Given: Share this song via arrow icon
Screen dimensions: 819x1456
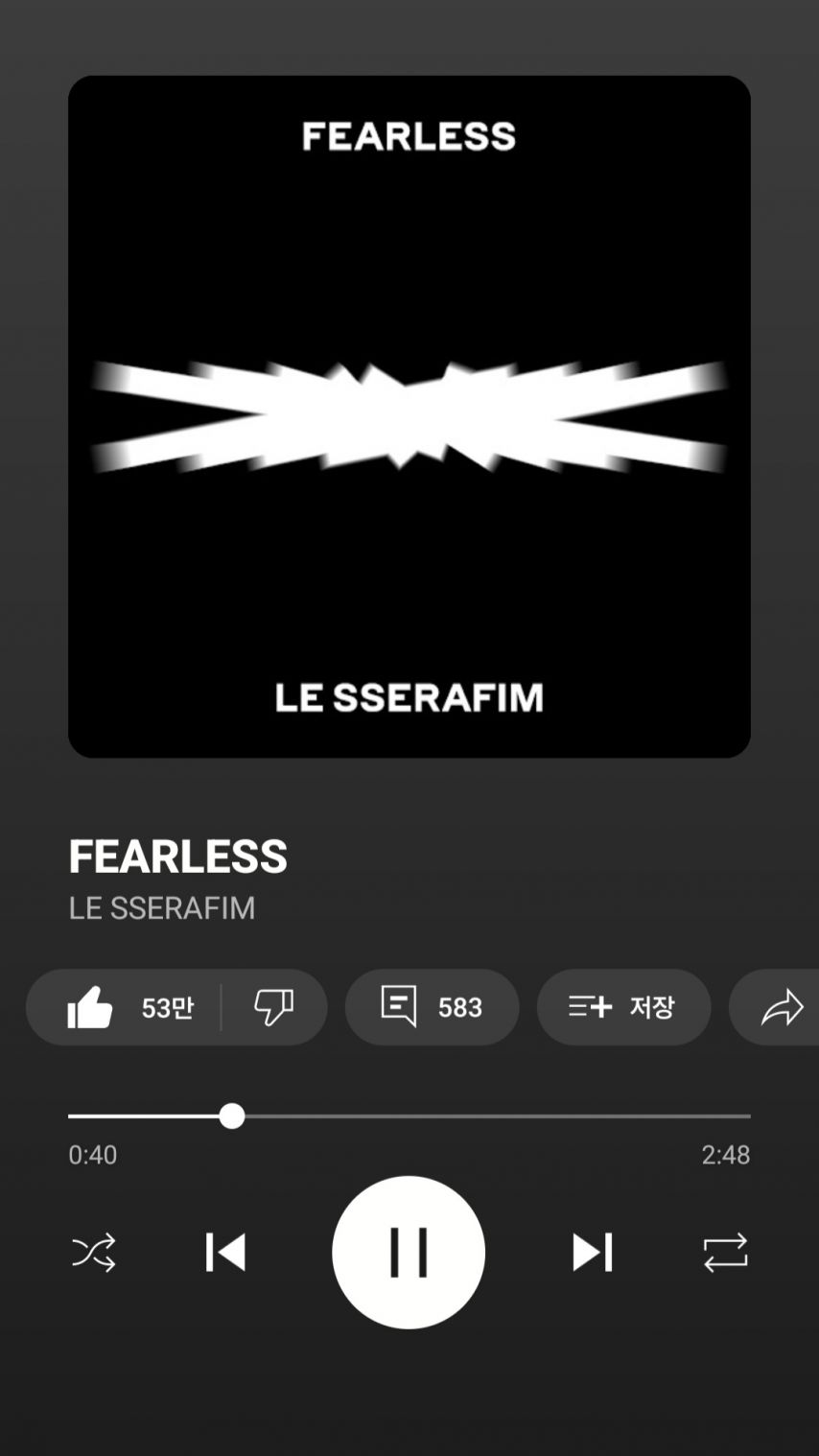Looking at the screenshot, I should coord(782,1007).
